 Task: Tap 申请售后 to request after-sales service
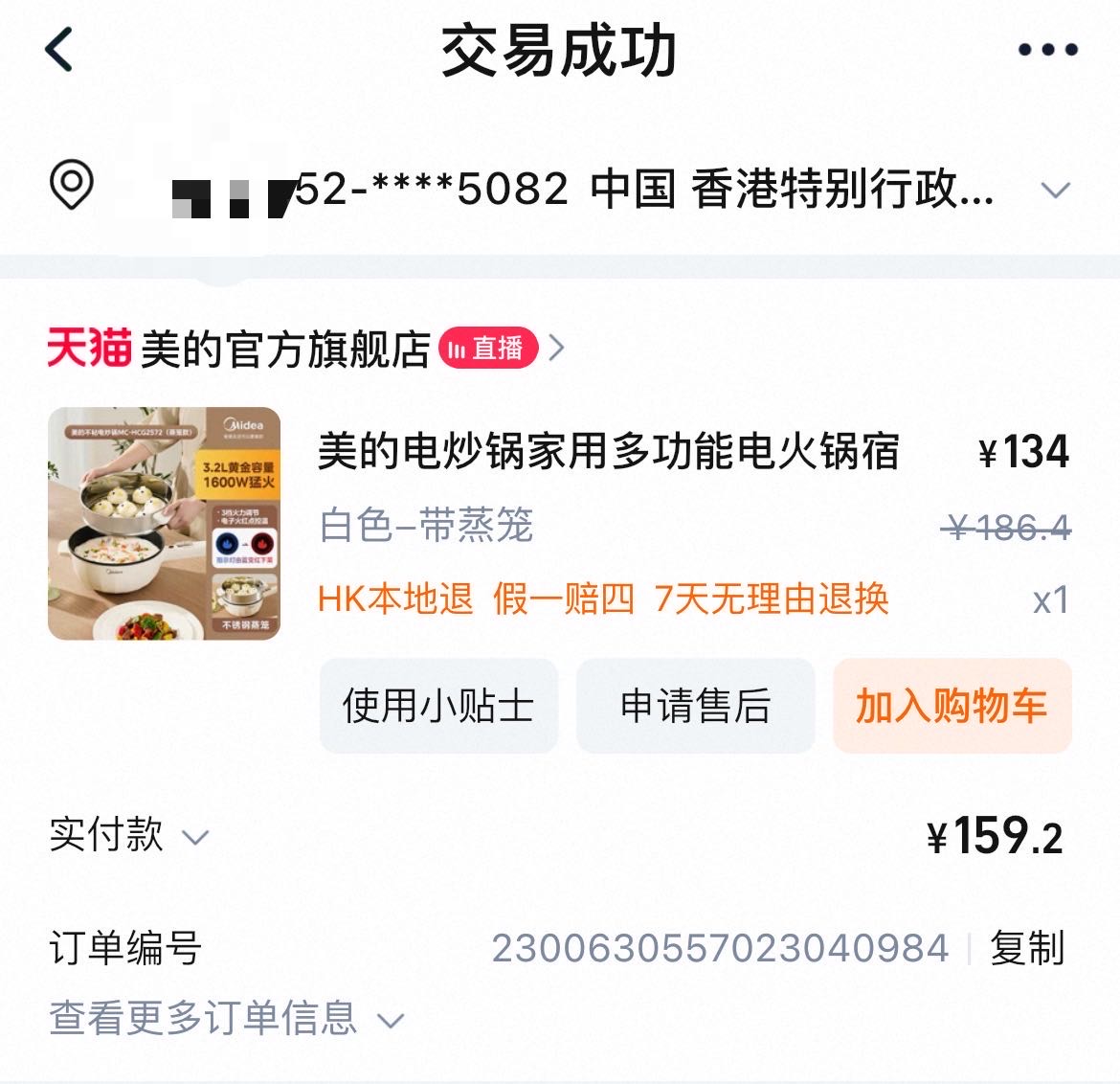point(695,706)
